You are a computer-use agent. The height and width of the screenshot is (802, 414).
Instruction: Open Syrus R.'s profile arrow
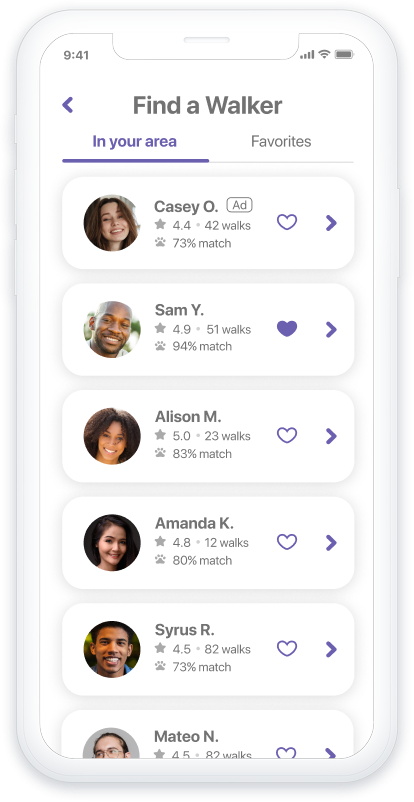[331, 650]
